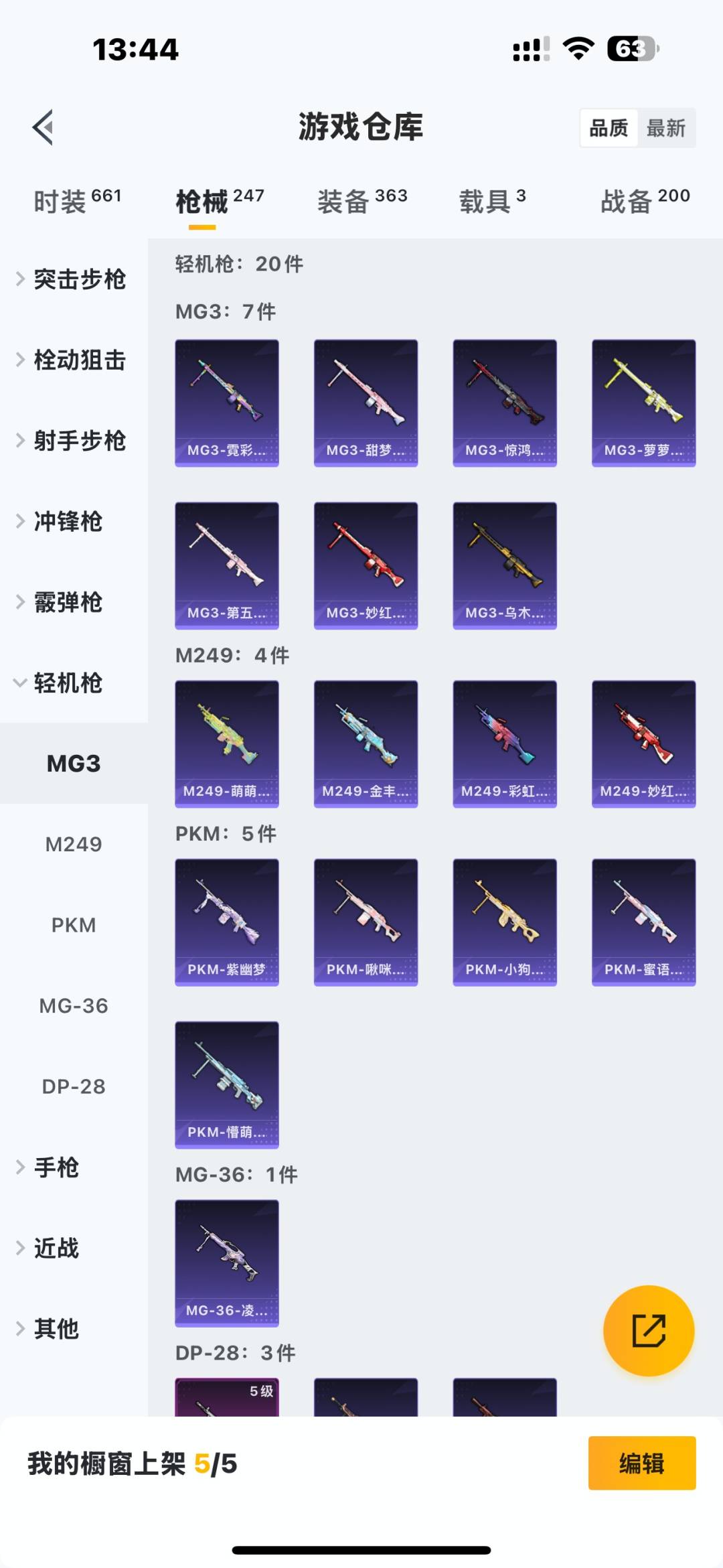Open the MG3-霓彩 skin tile
This screenshot has width=723, height=1568.
[227, 403]
